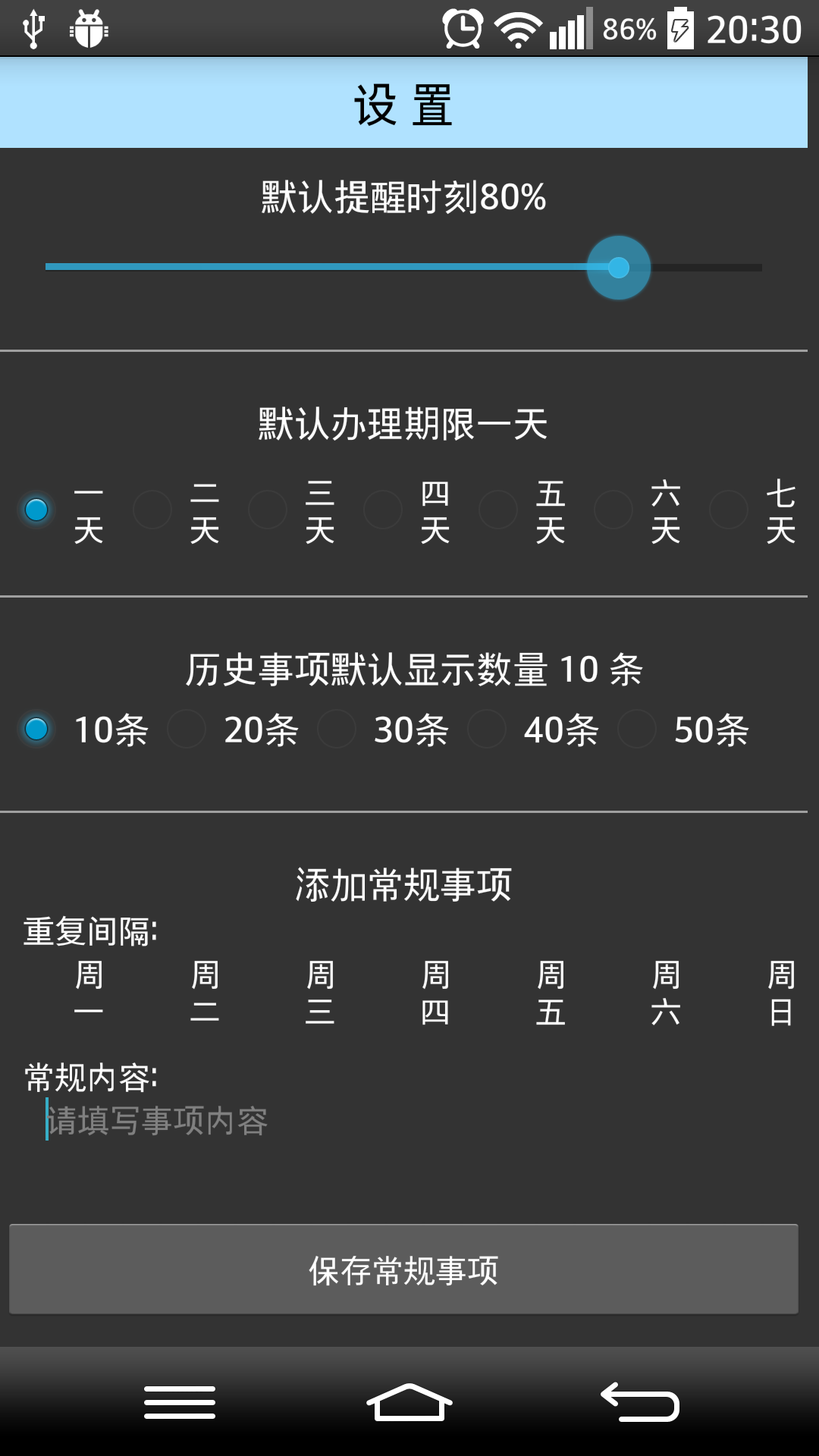Set default deadline to 五天

[x=499, y=510]
